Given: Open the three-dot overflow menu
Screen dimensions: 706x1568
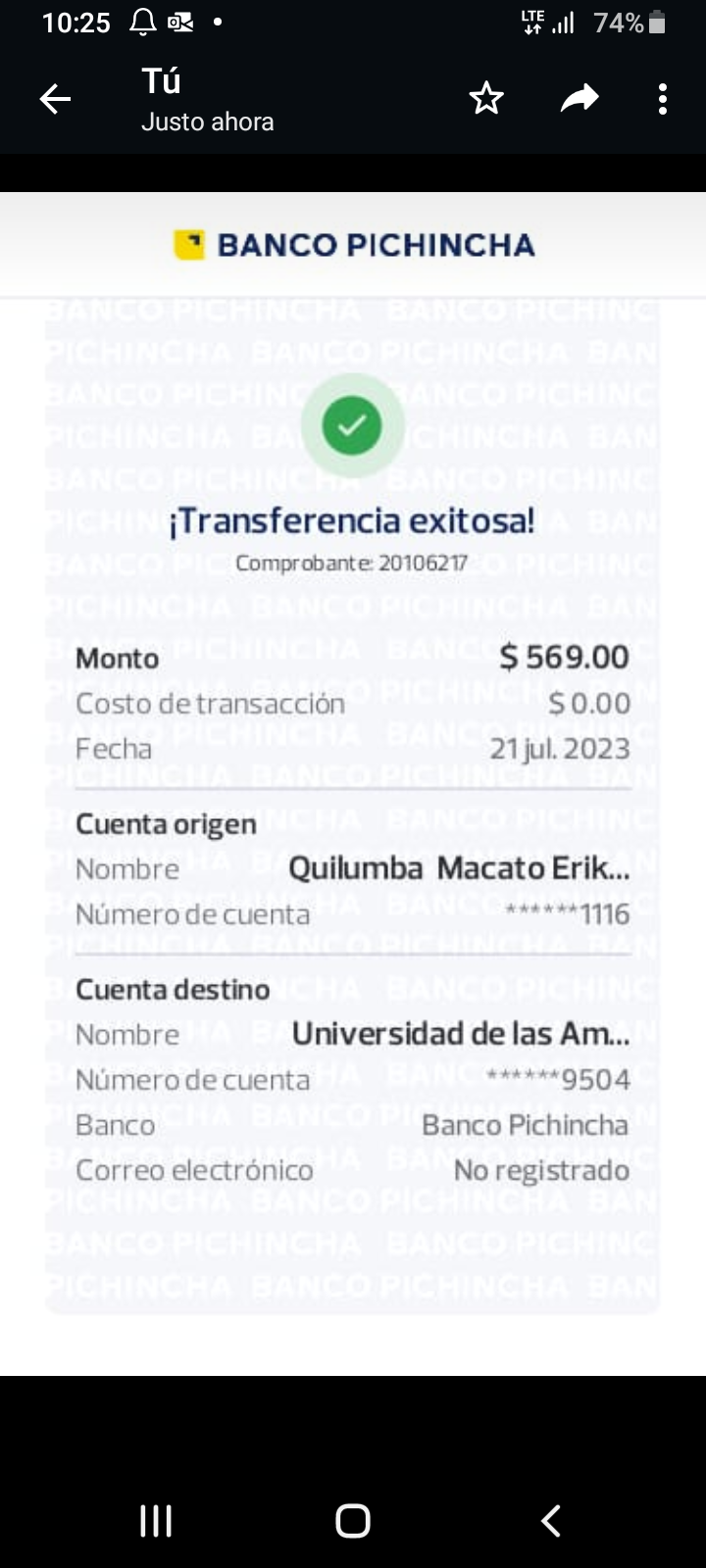Looking at the screenshot, I should (x=663, y=99).
